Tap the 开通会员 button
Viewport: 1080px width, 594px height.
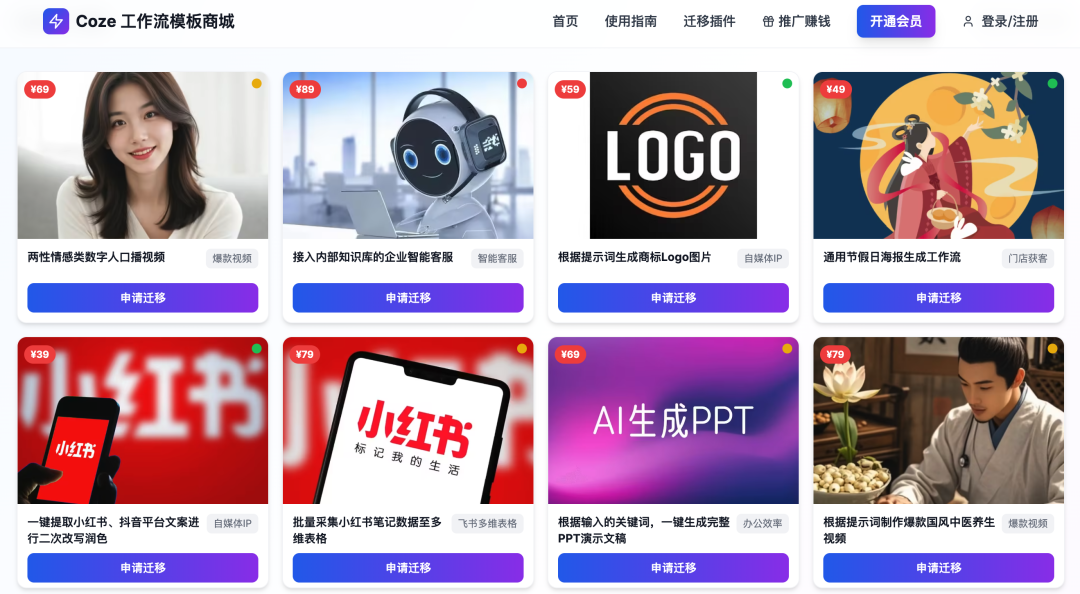[895, 21]
